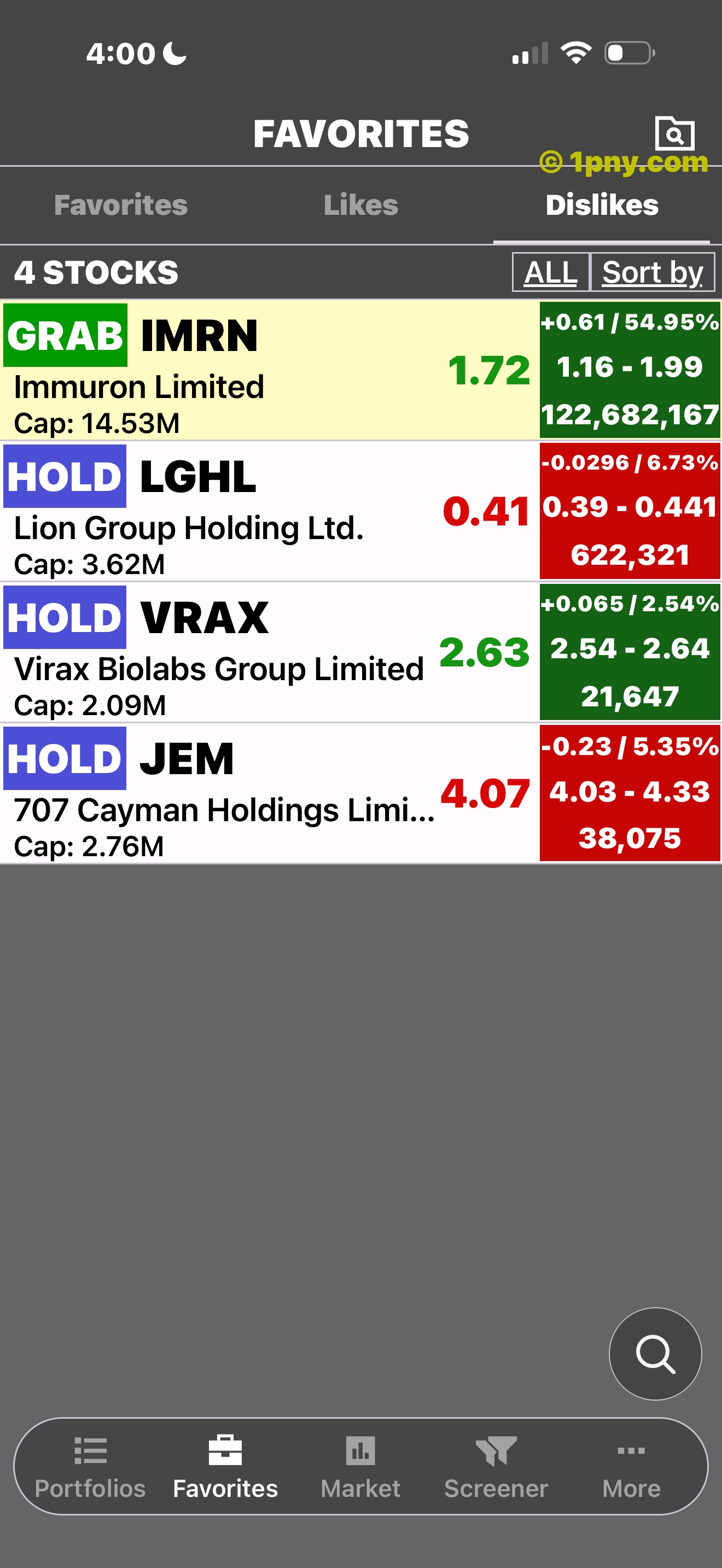Open the Sort by options
This screenshot has width=722, height=1568.
(653, 272)
